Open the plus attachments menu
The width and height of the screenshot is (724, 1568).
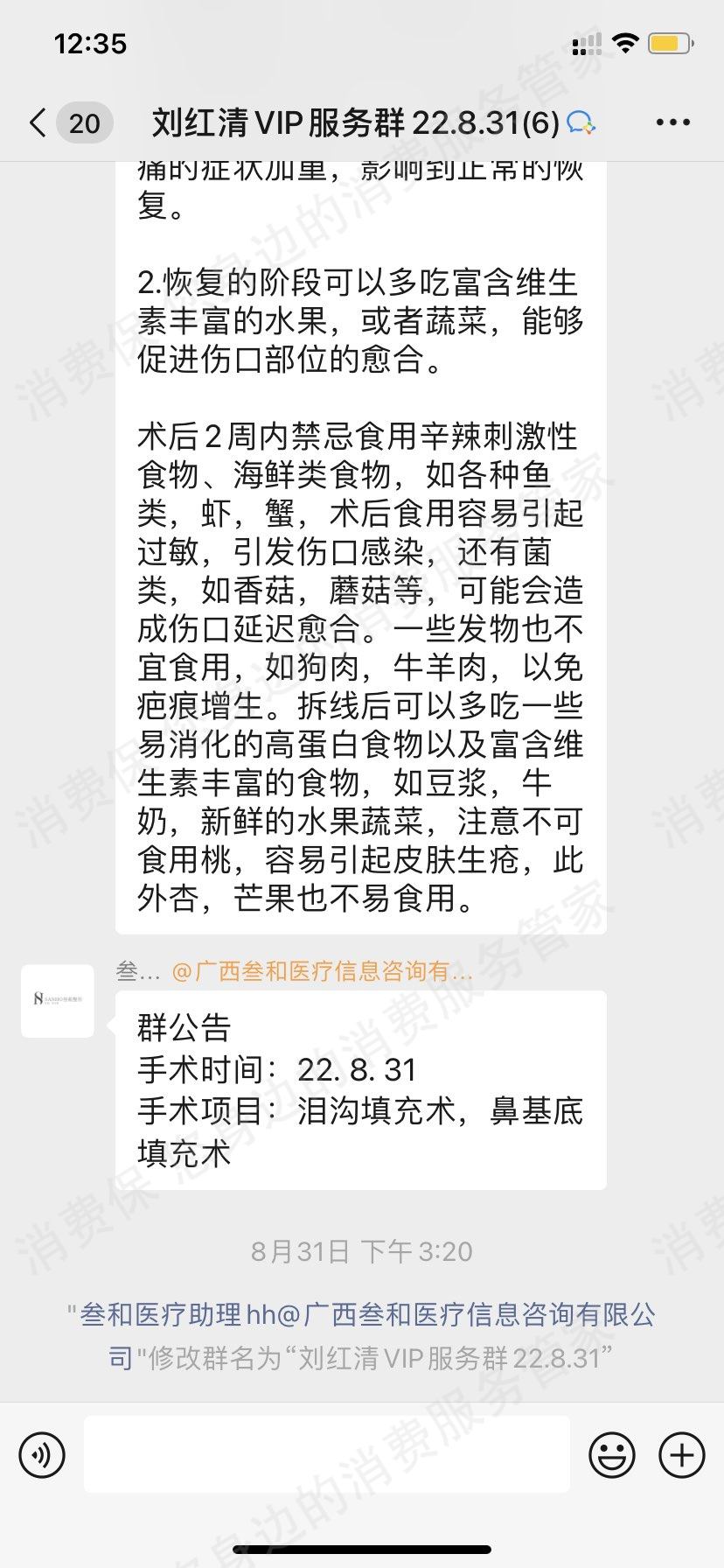click(x=681, y=1455)
